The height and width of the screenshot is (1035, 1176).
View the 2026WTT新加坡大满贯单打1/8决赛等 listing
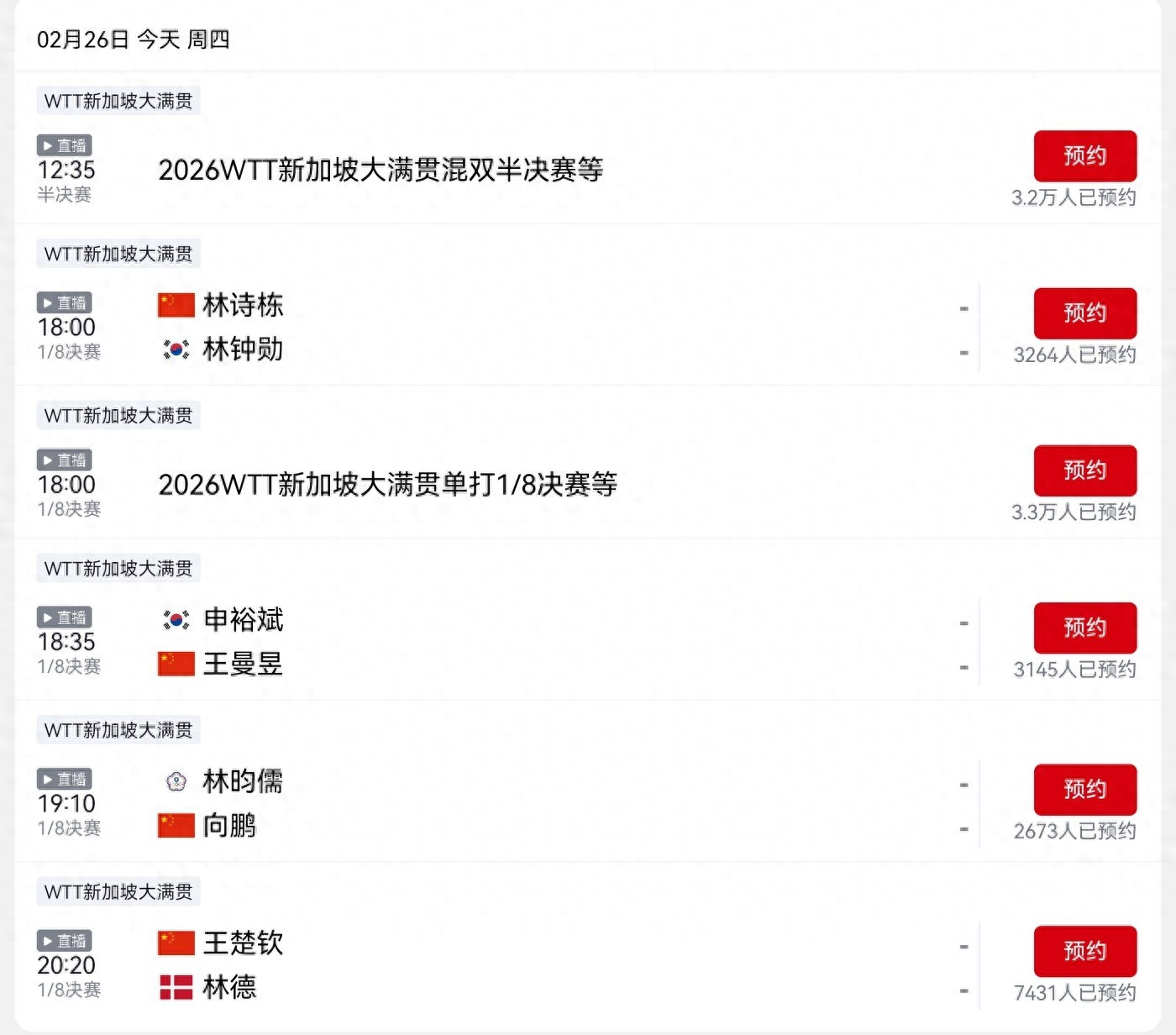tap(387, 485)
